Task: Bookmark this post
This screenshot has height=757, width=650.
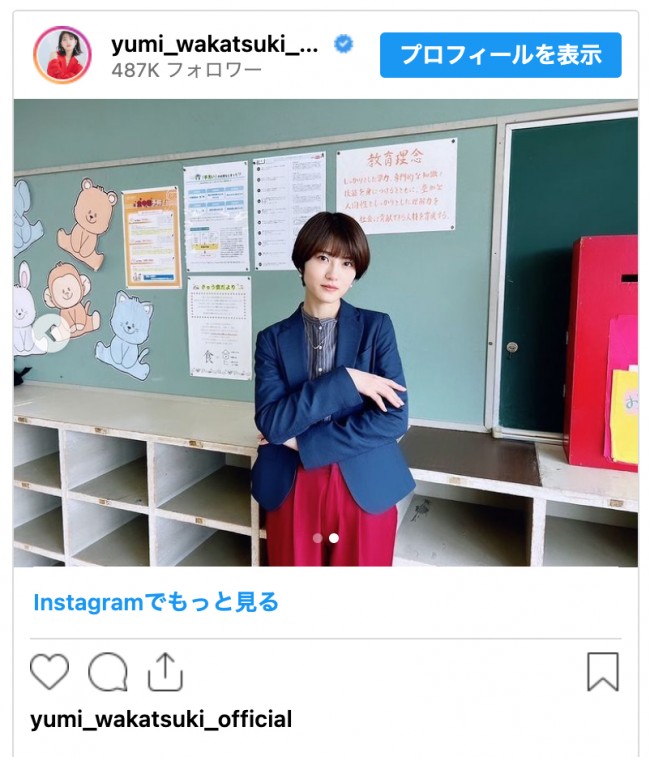Action: (x=602, y=672)
